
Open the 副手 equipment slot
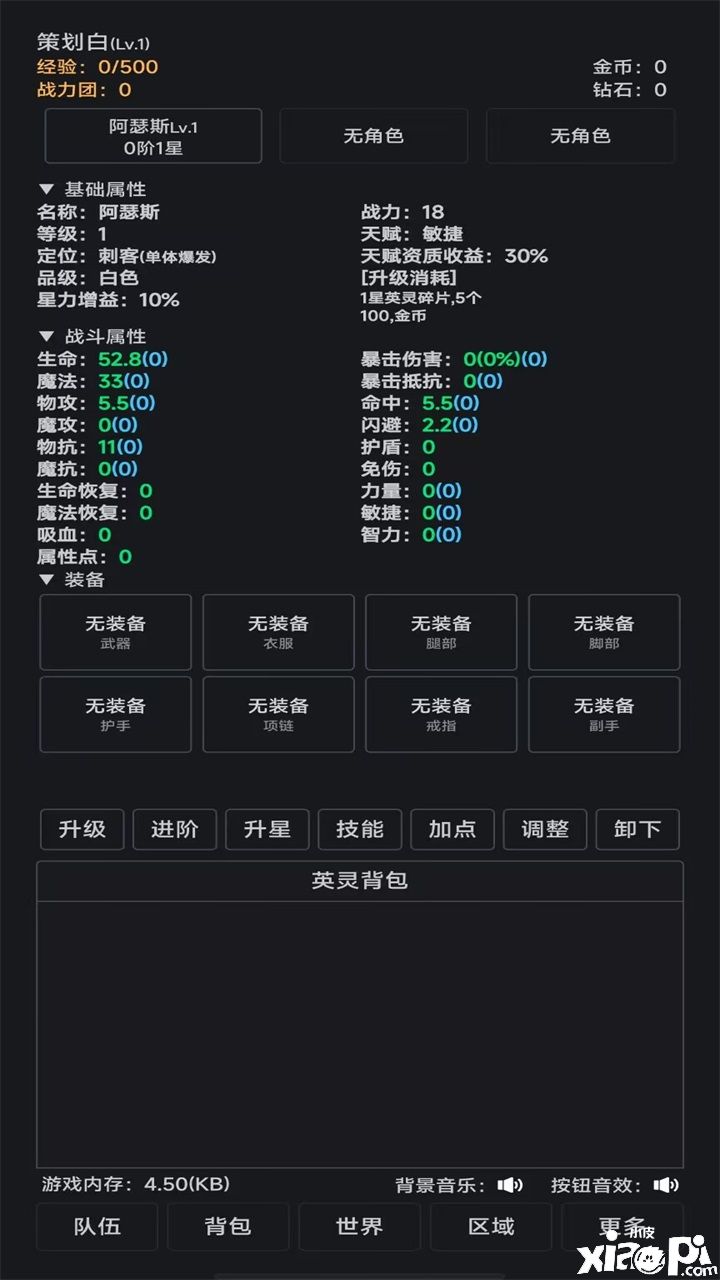click(x=604, y=714)
